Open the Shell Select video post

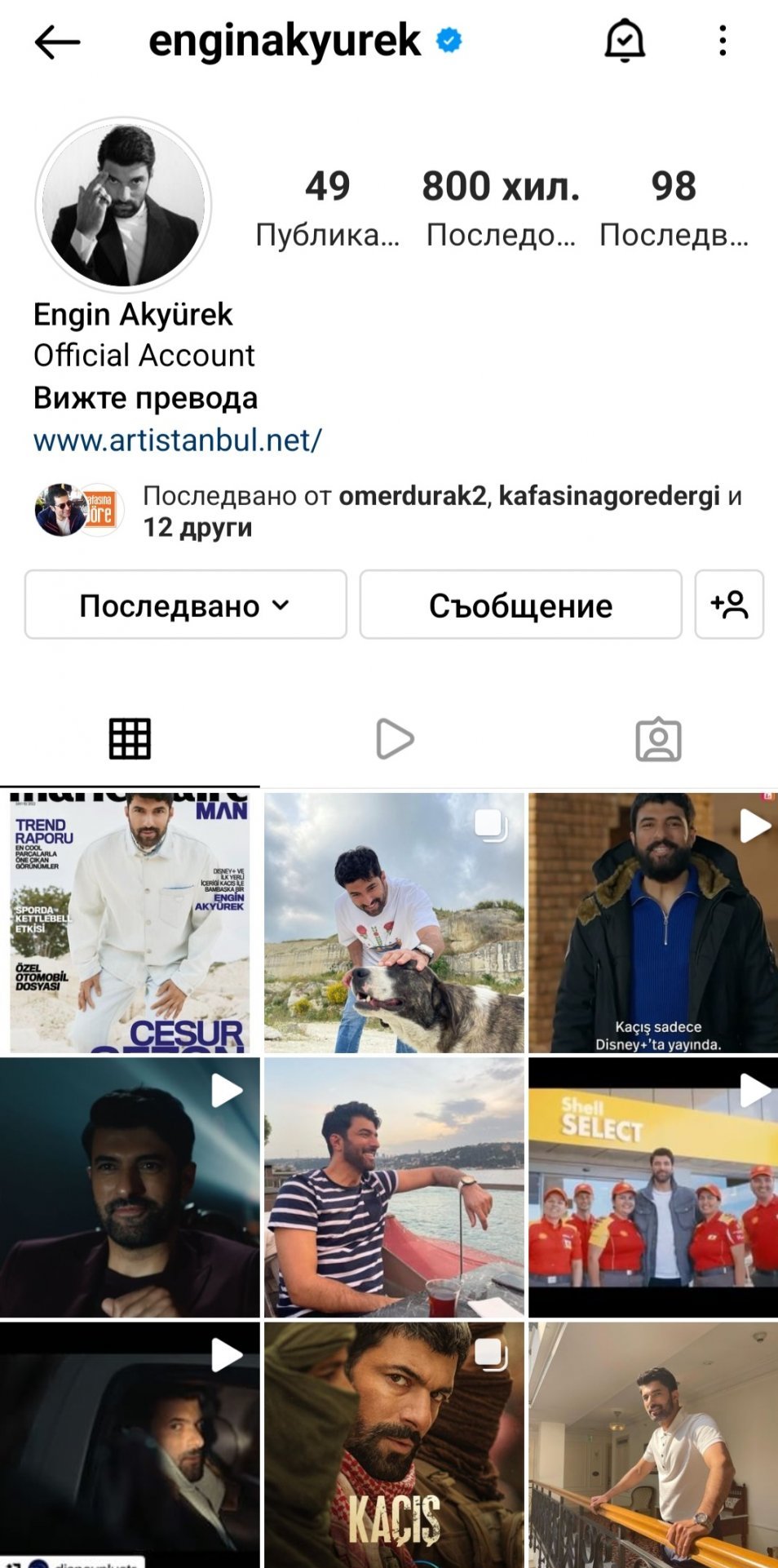pos(653,1187)
